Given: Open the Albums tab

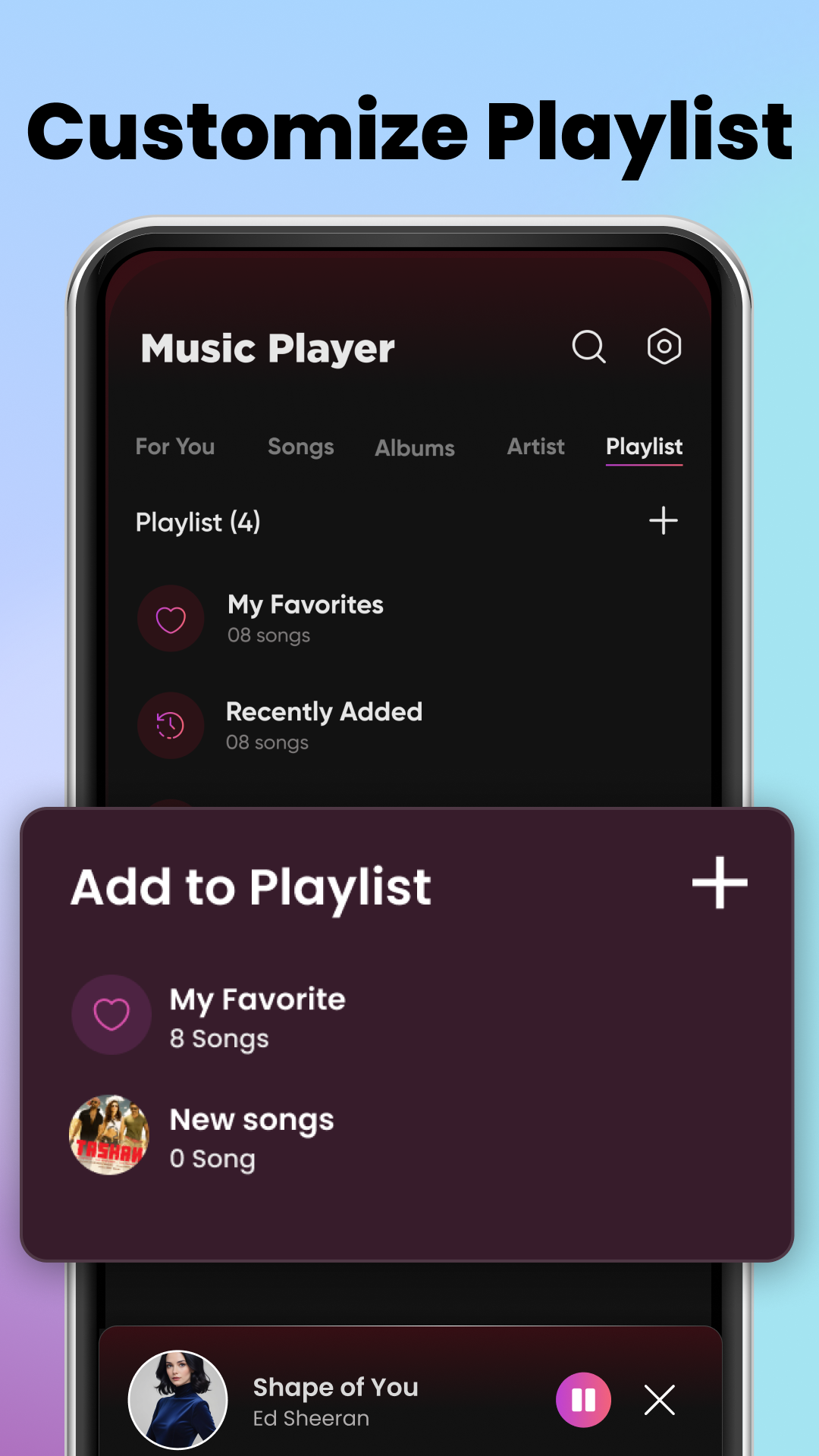Looking at the screenshot, I should (x=414, y=447).
